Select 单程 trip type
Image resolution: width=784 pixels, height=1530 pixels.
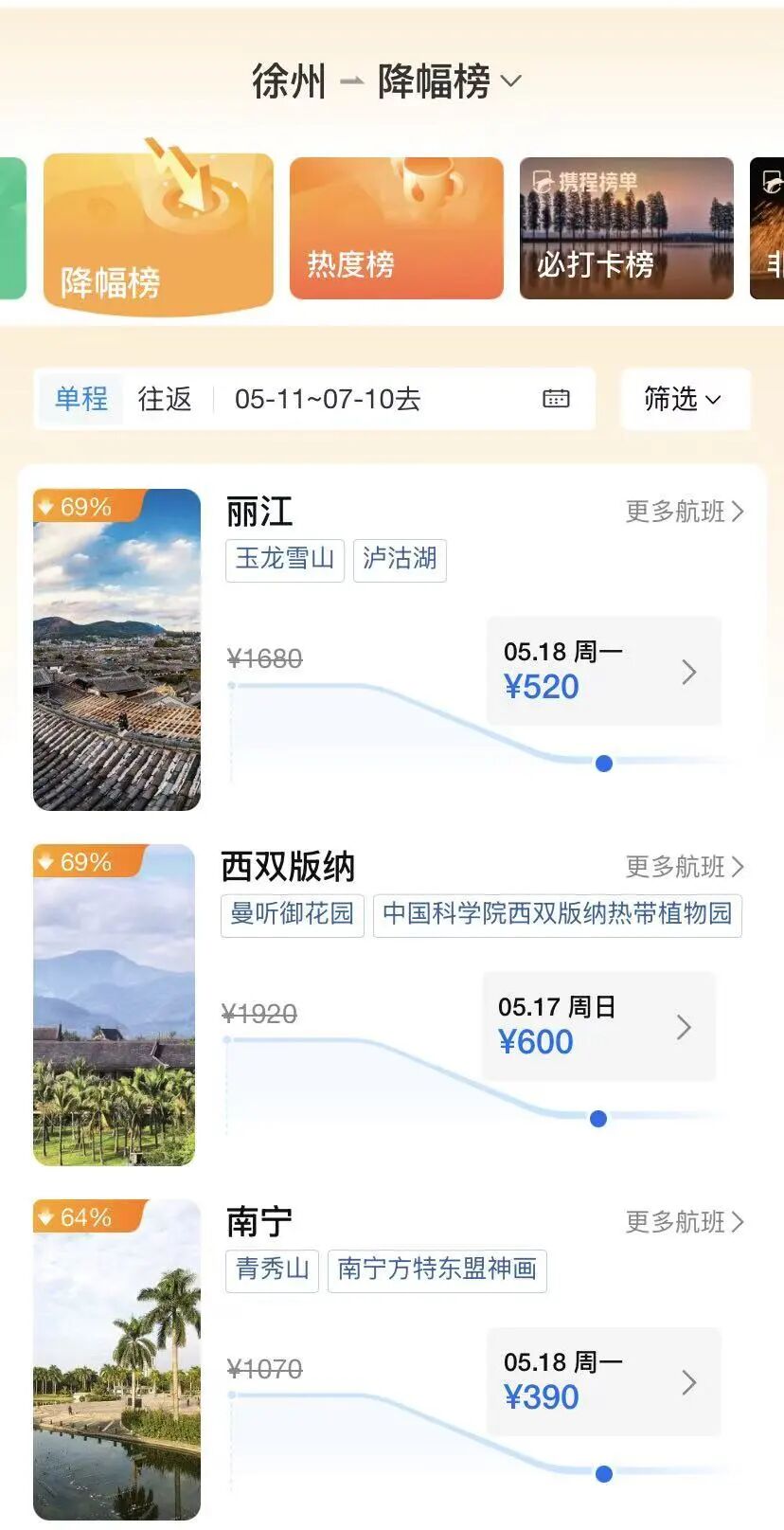coord(81,399)
